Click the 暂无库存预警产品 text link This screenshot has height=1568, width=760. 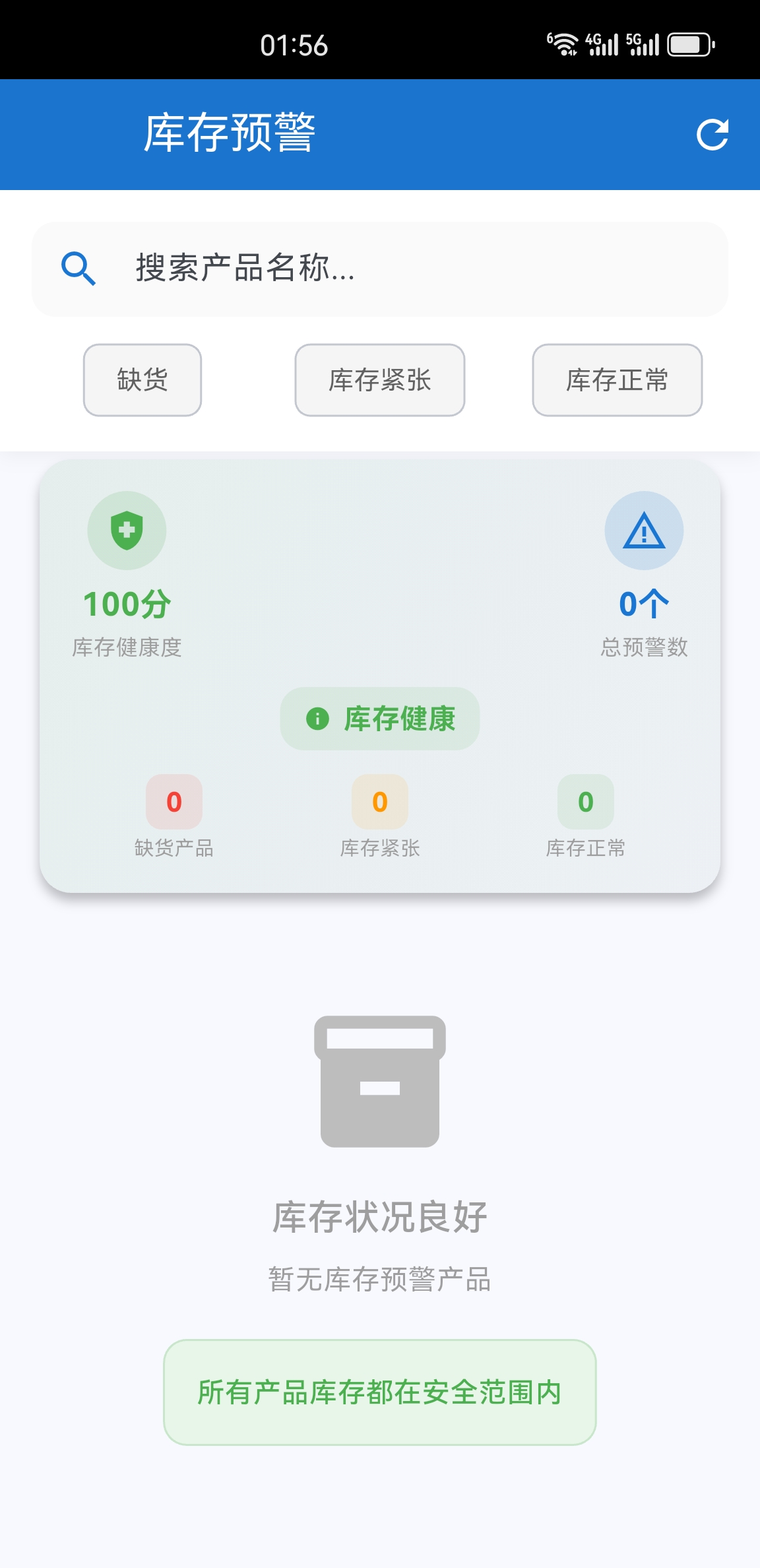(x=380, y=1278)
